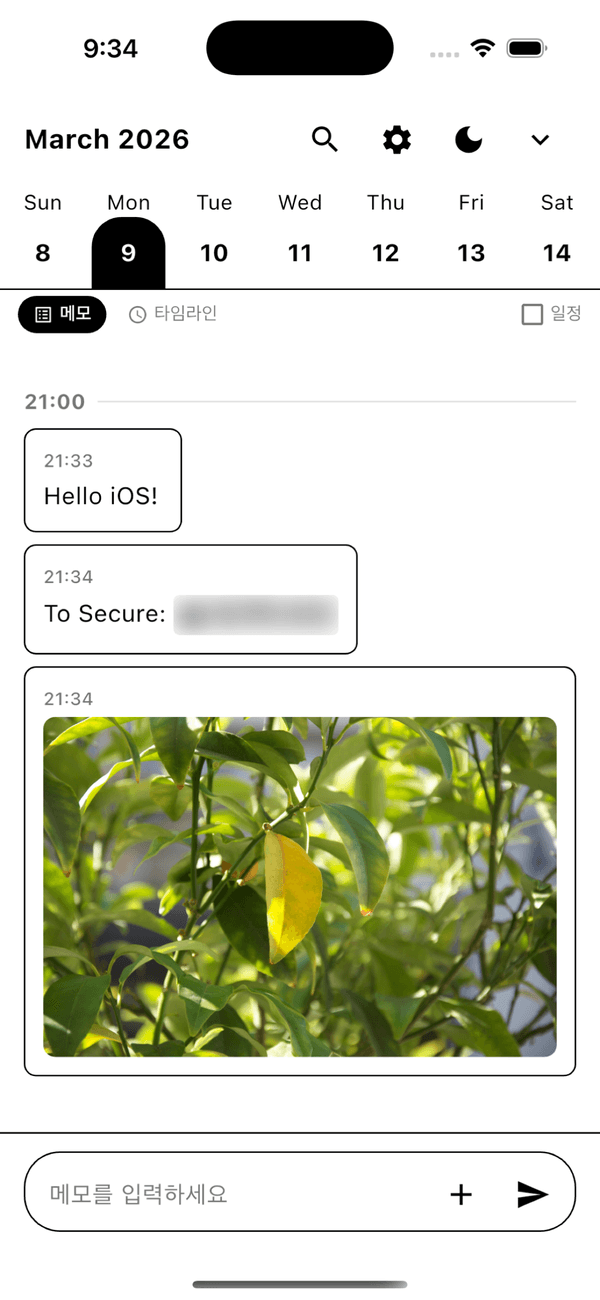Switch to the 타임라인 tab
This screenshot has width=600, height=1300.
(173, 314)
